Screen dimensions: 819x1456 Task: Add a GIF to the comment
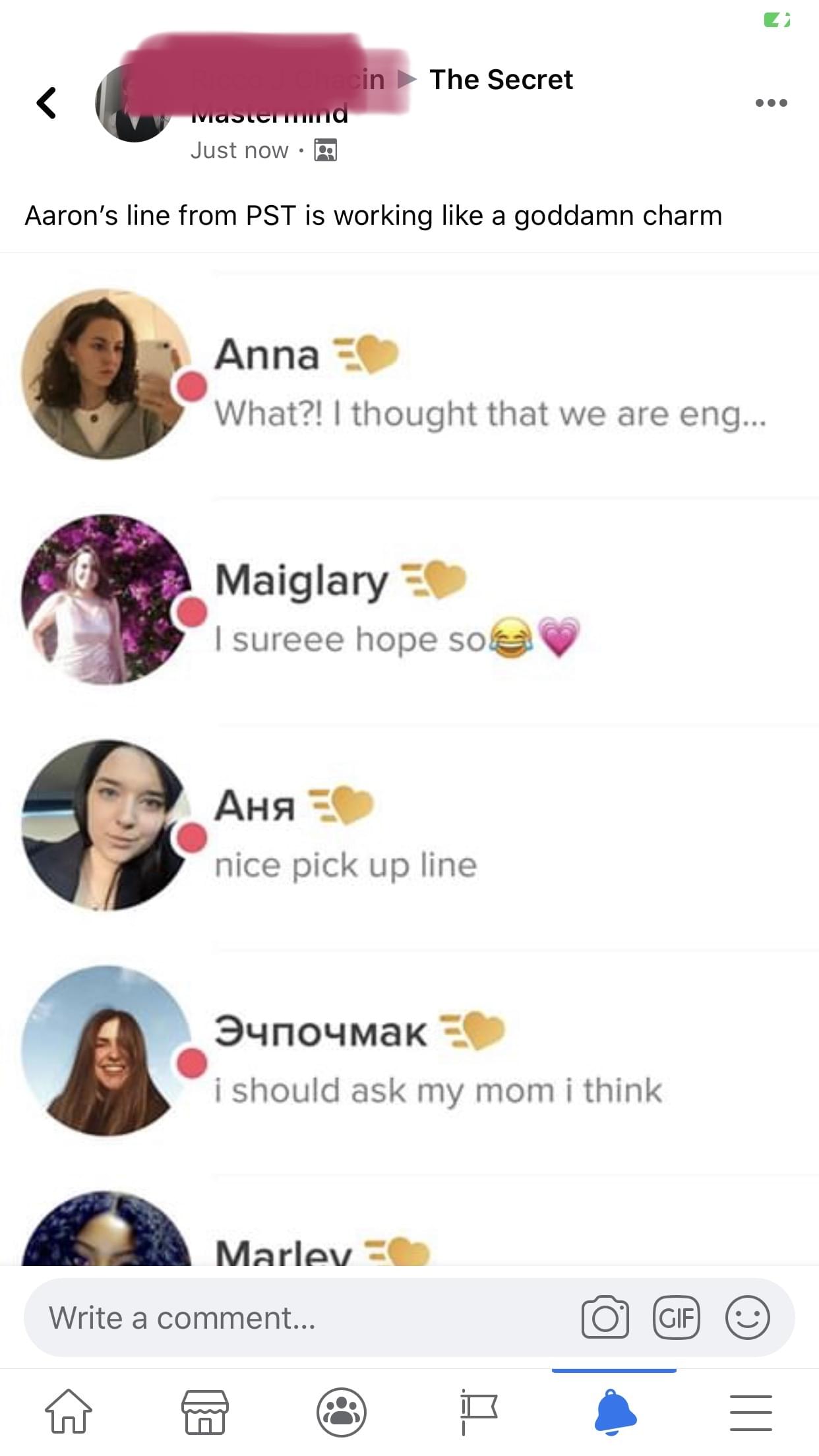click(676, 1318)
